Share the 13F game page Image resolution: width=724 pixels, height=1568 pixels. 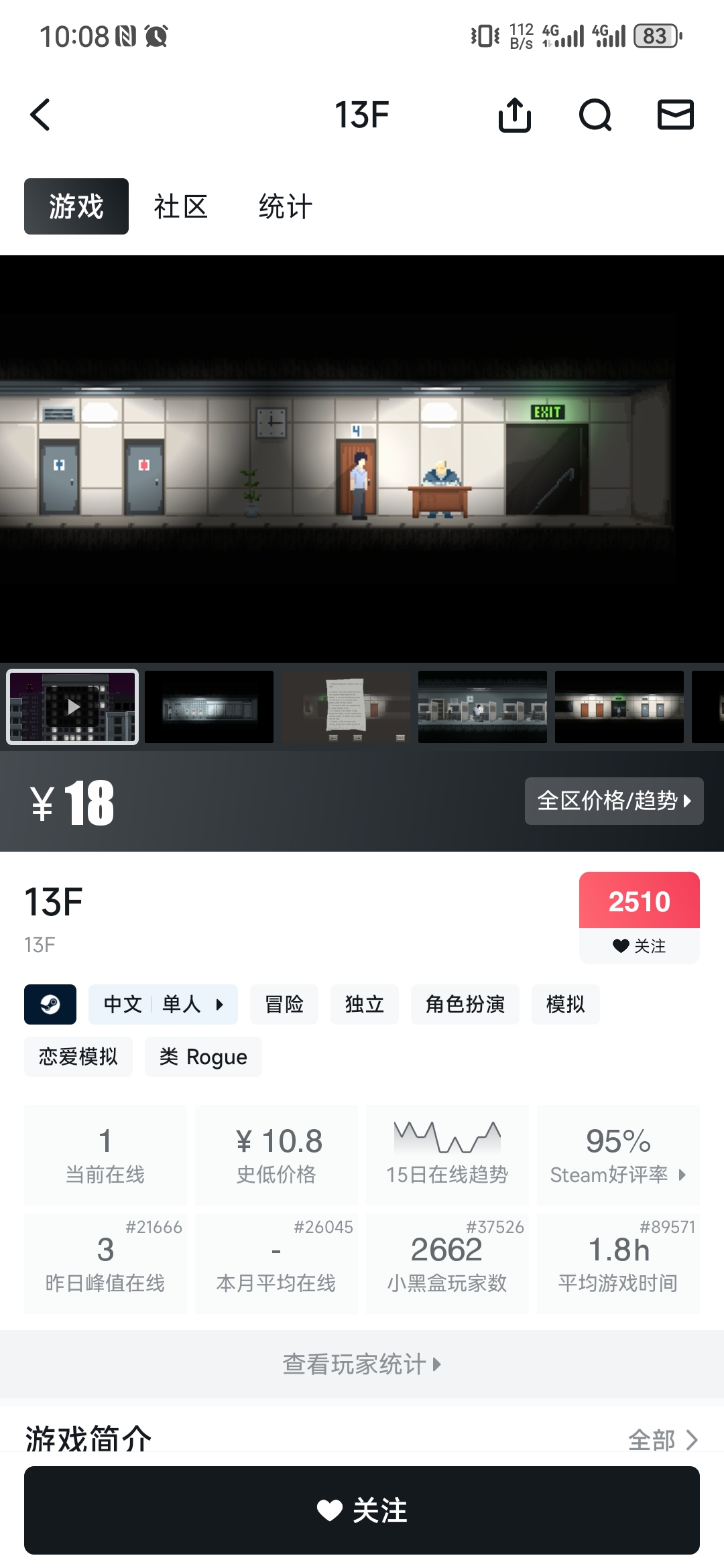514,115
